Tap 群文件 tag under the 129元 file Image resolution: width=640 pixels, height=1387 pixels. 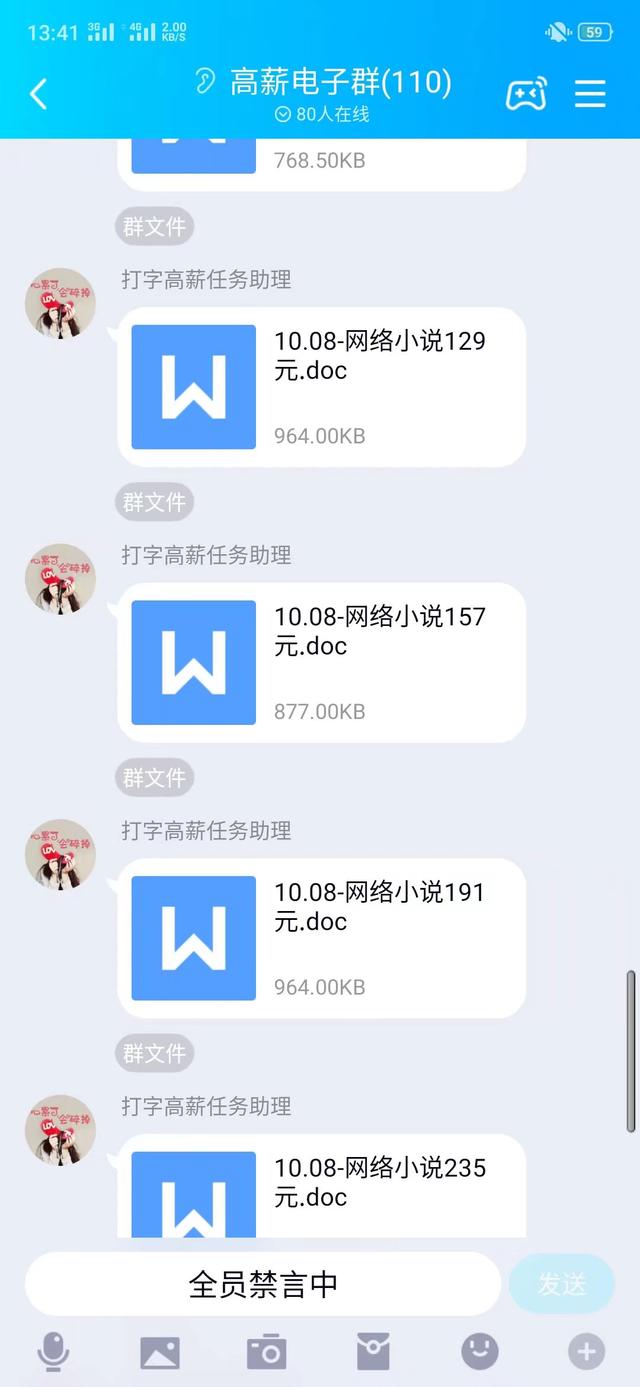tap(154, 502)
